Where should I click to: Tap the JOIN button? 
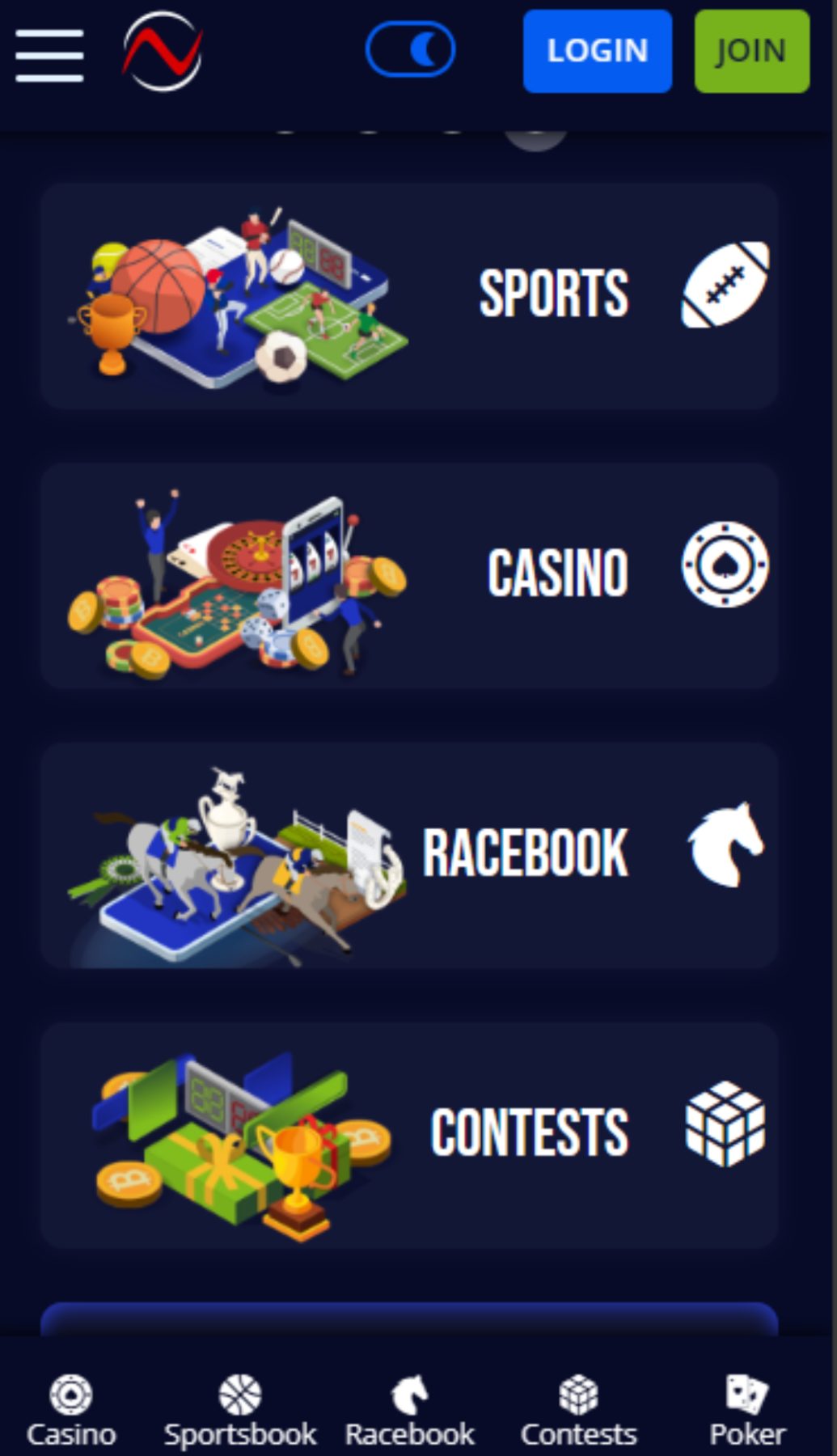click(x=751, y=51)
